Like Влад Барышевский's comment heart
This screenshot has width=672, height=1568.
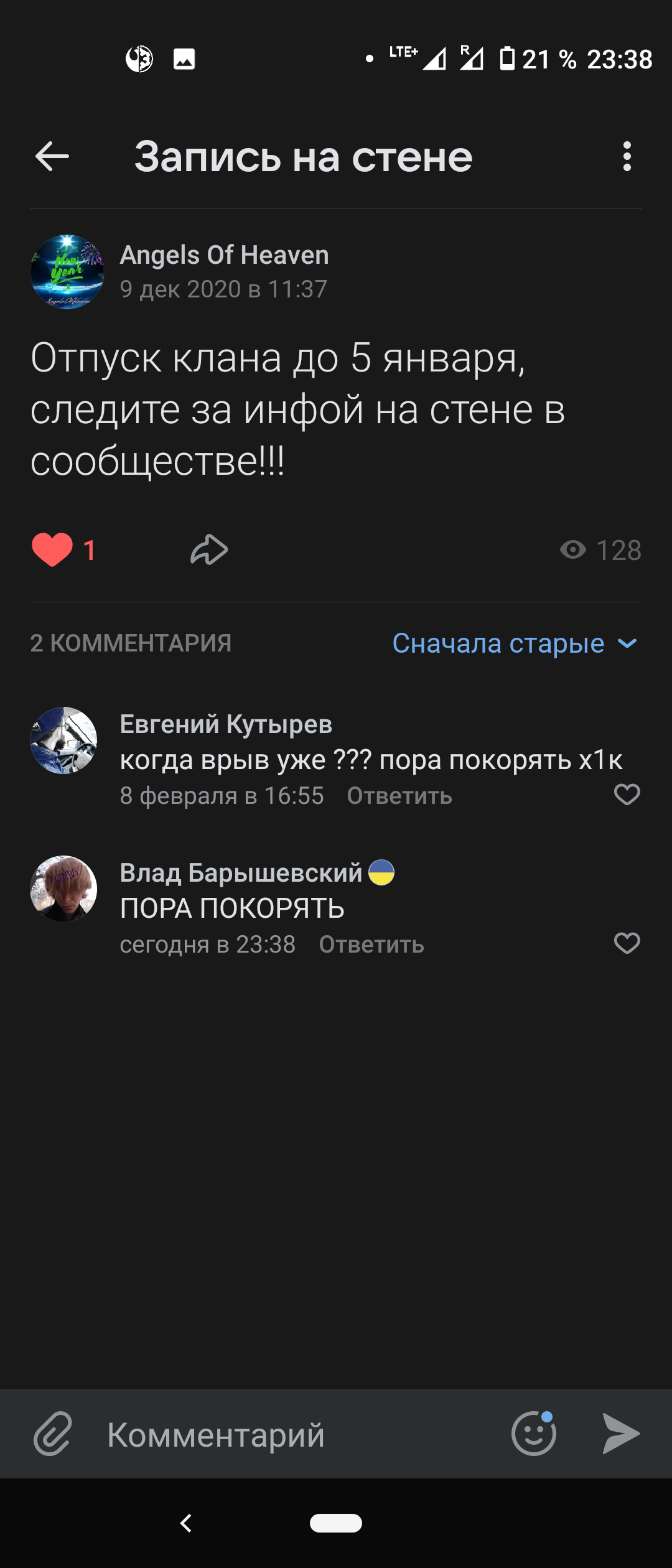(627, 943)
